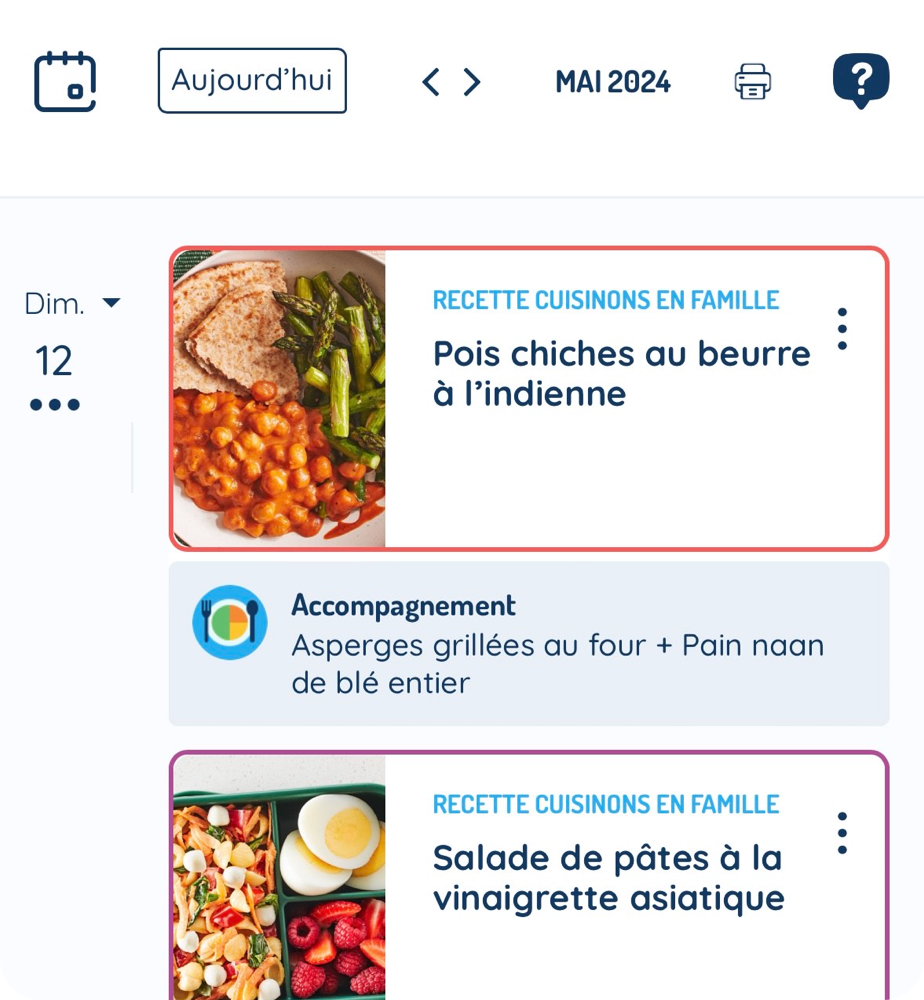
Task: Go to today with Aujourd'hui button
Action: (252, 82)
